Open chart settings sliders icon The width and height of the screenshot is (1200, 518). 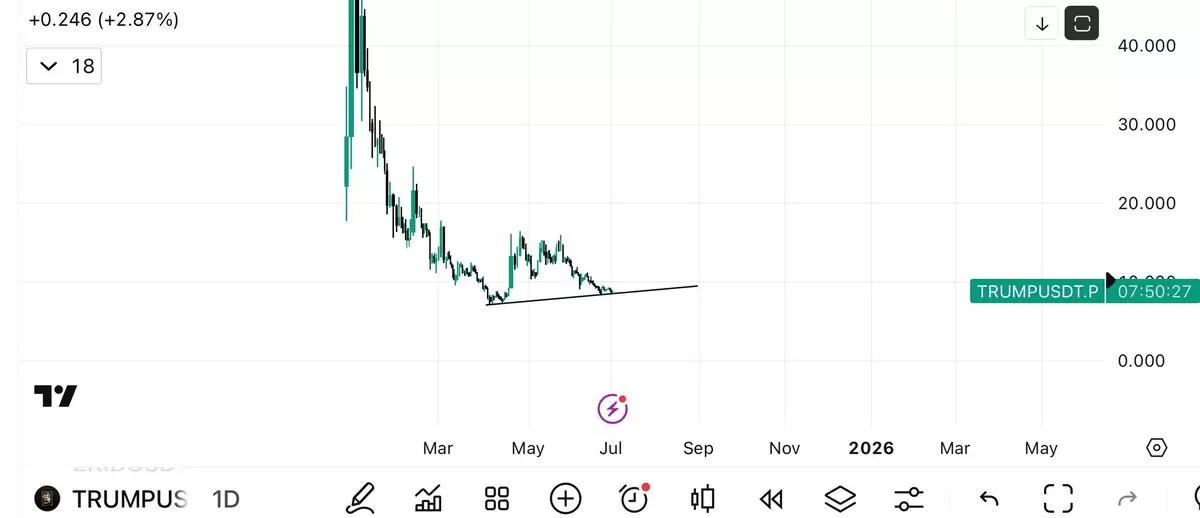click(909, 498)
